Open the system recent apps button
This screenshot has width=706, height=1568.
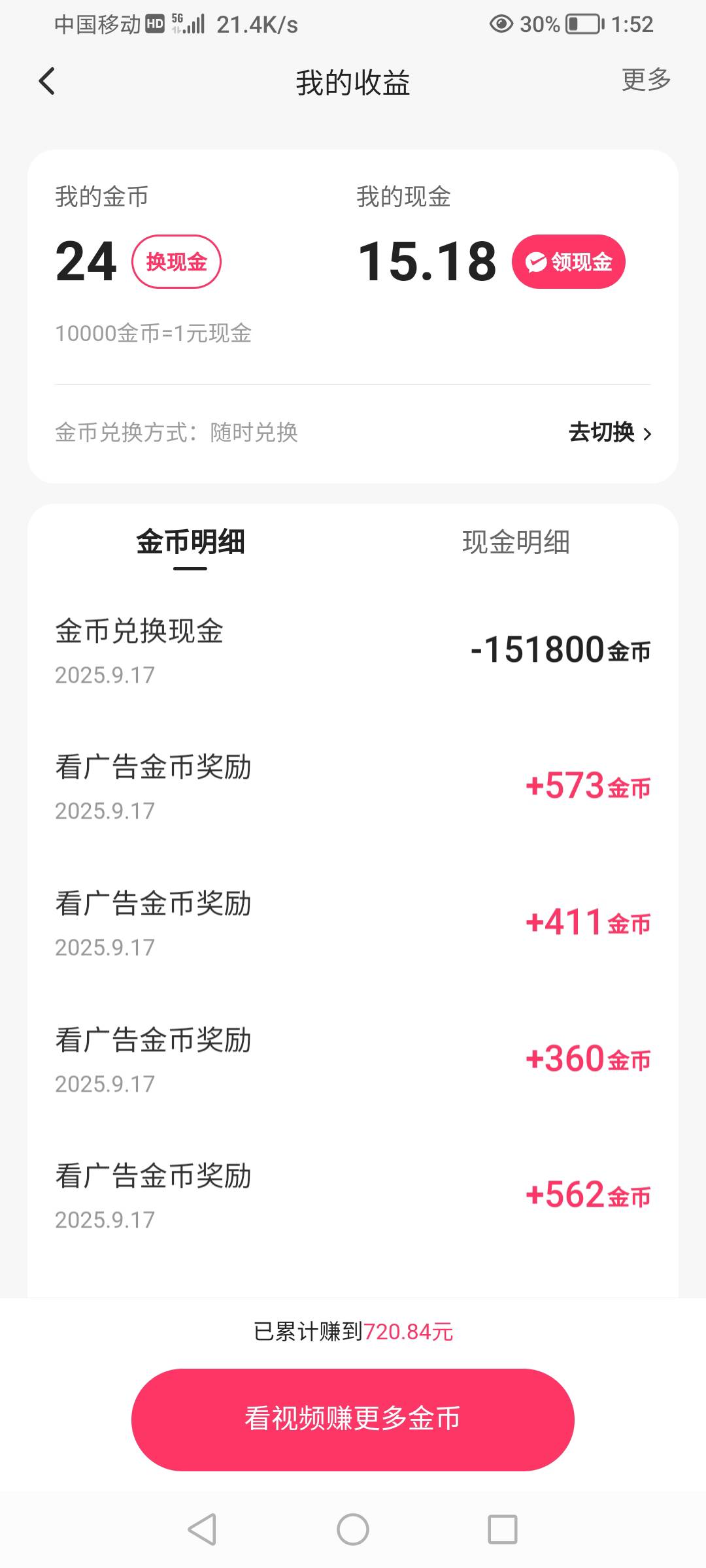(x=502, y=1529)
